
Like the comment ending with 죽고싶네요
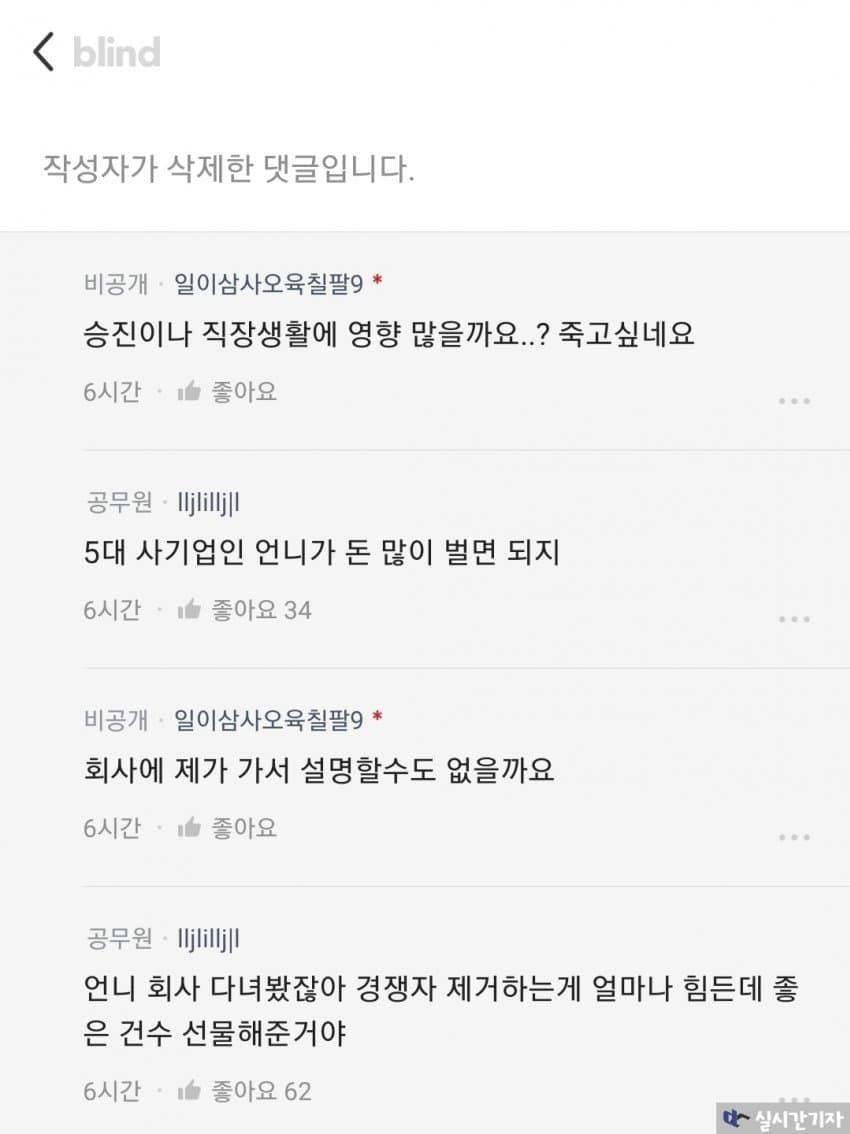point(226,391)
